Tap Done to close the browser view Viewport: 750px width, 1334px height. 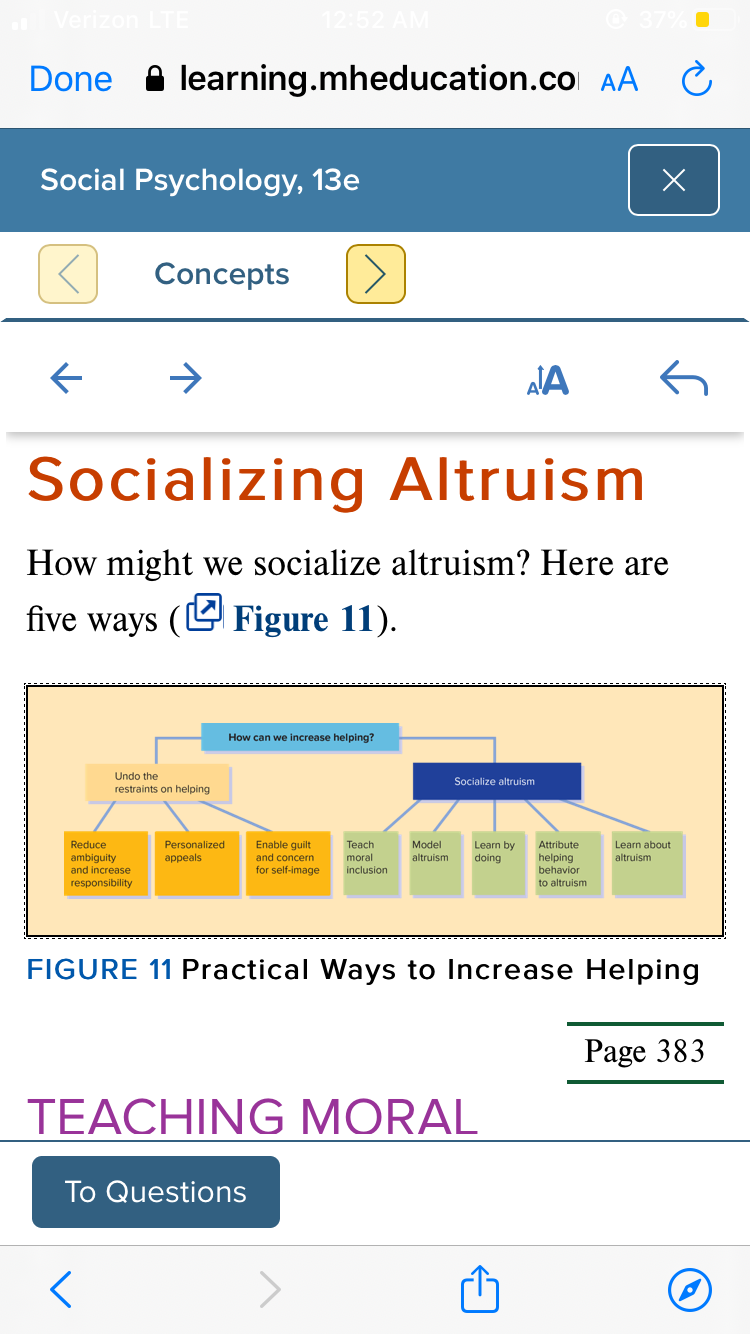click(71, 79)
